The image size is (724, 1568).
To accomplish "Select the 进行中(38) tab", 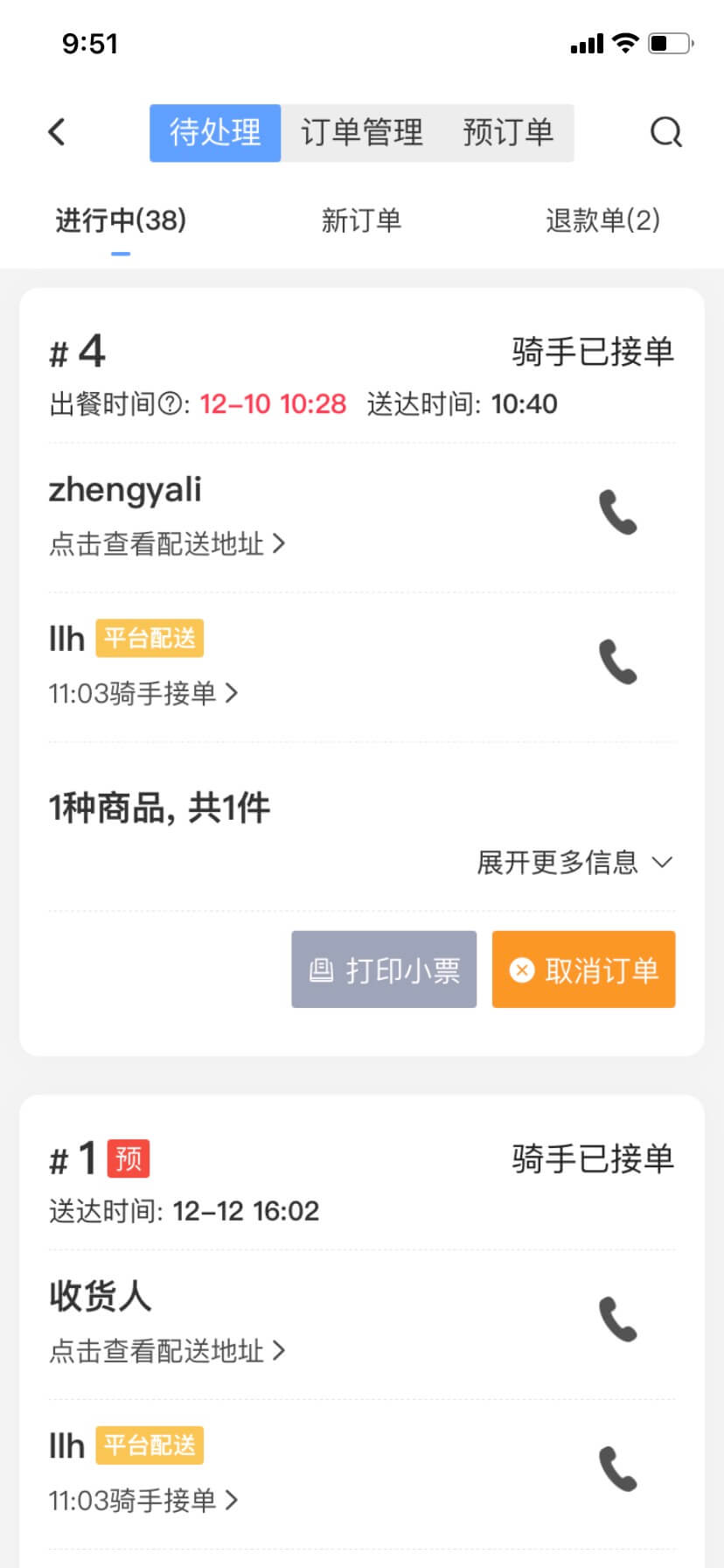I will (x=121, y=220).
